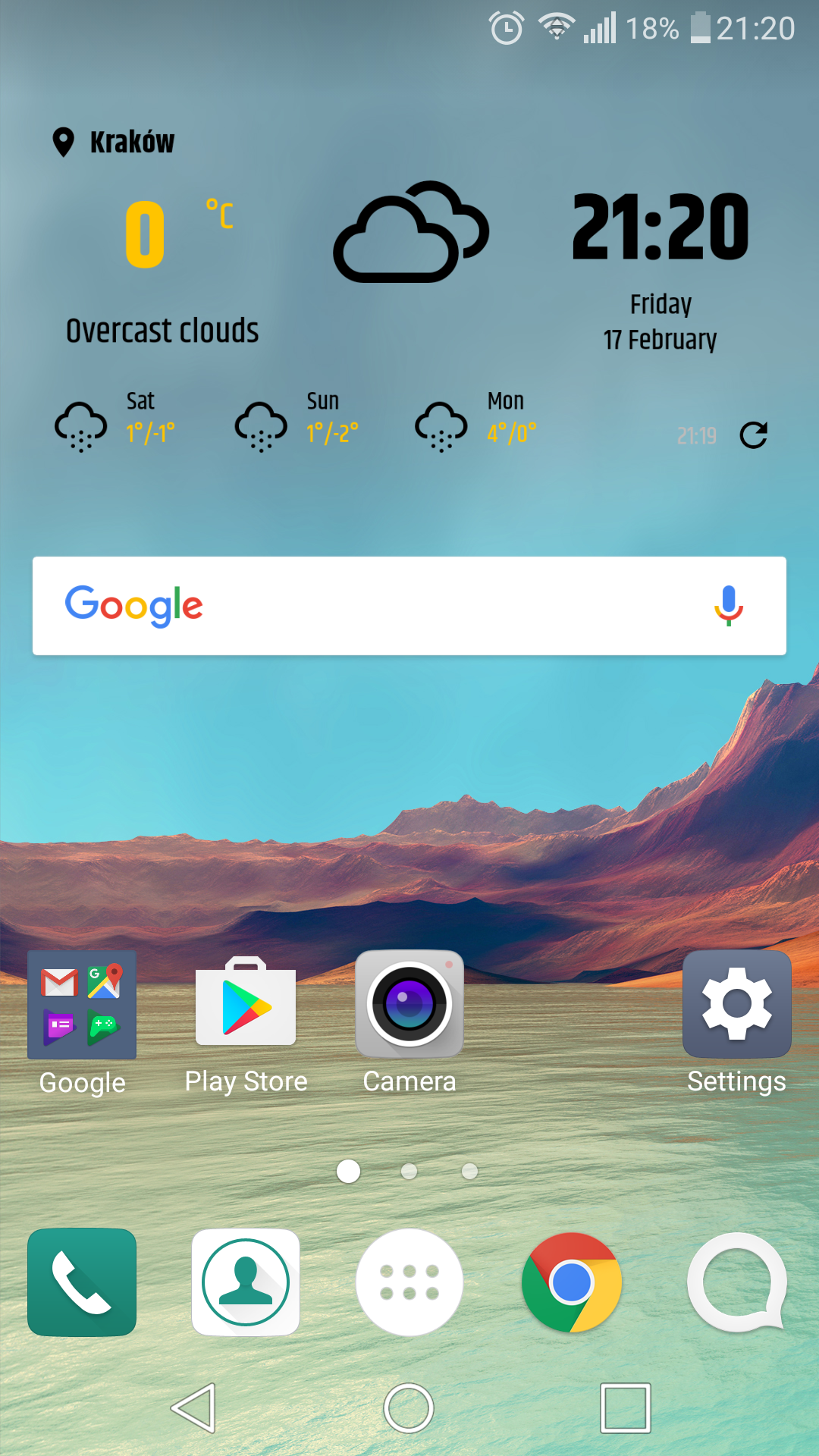
Task: Launch Chrome browser
Action: click(x=573, y=1282)
